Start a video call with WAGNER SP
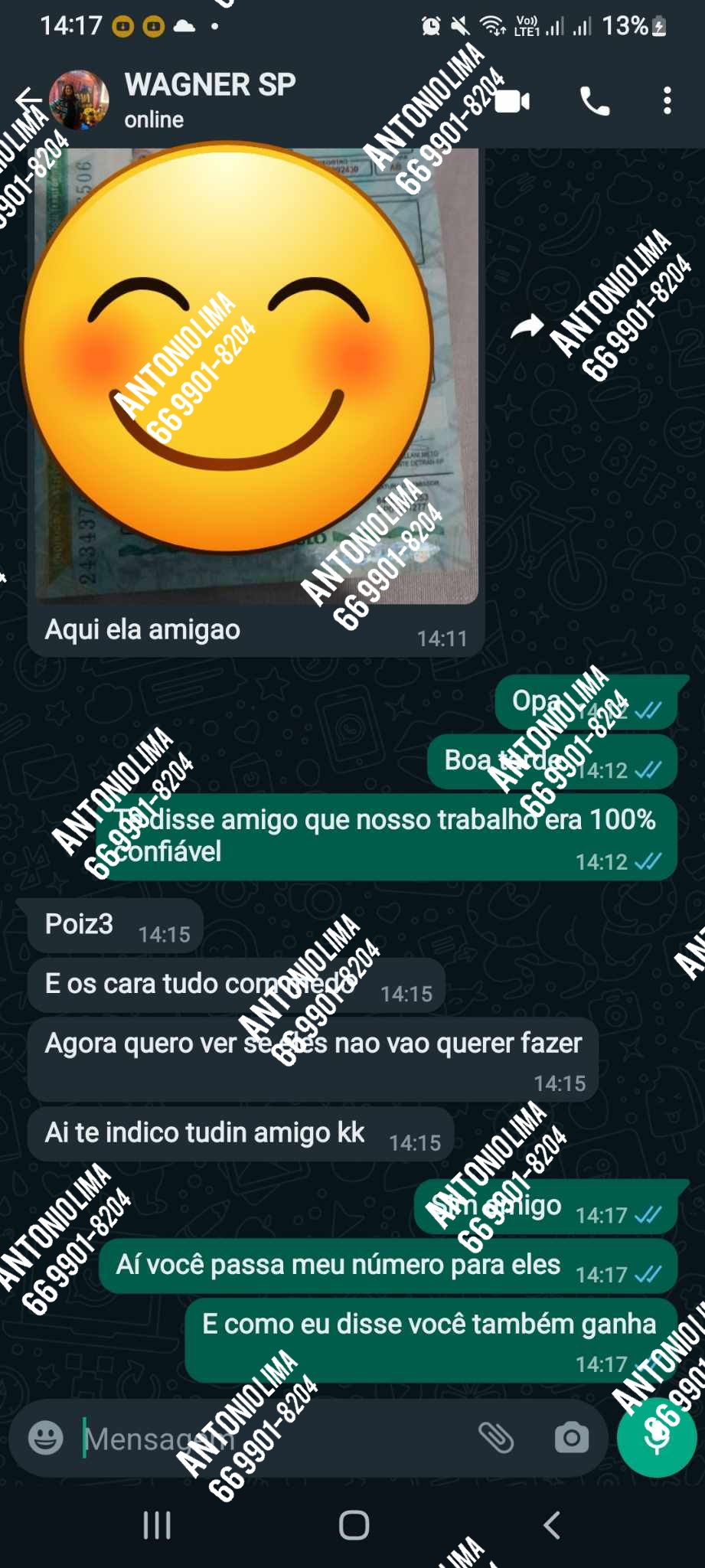705x1568 pixels. [511, 100]
